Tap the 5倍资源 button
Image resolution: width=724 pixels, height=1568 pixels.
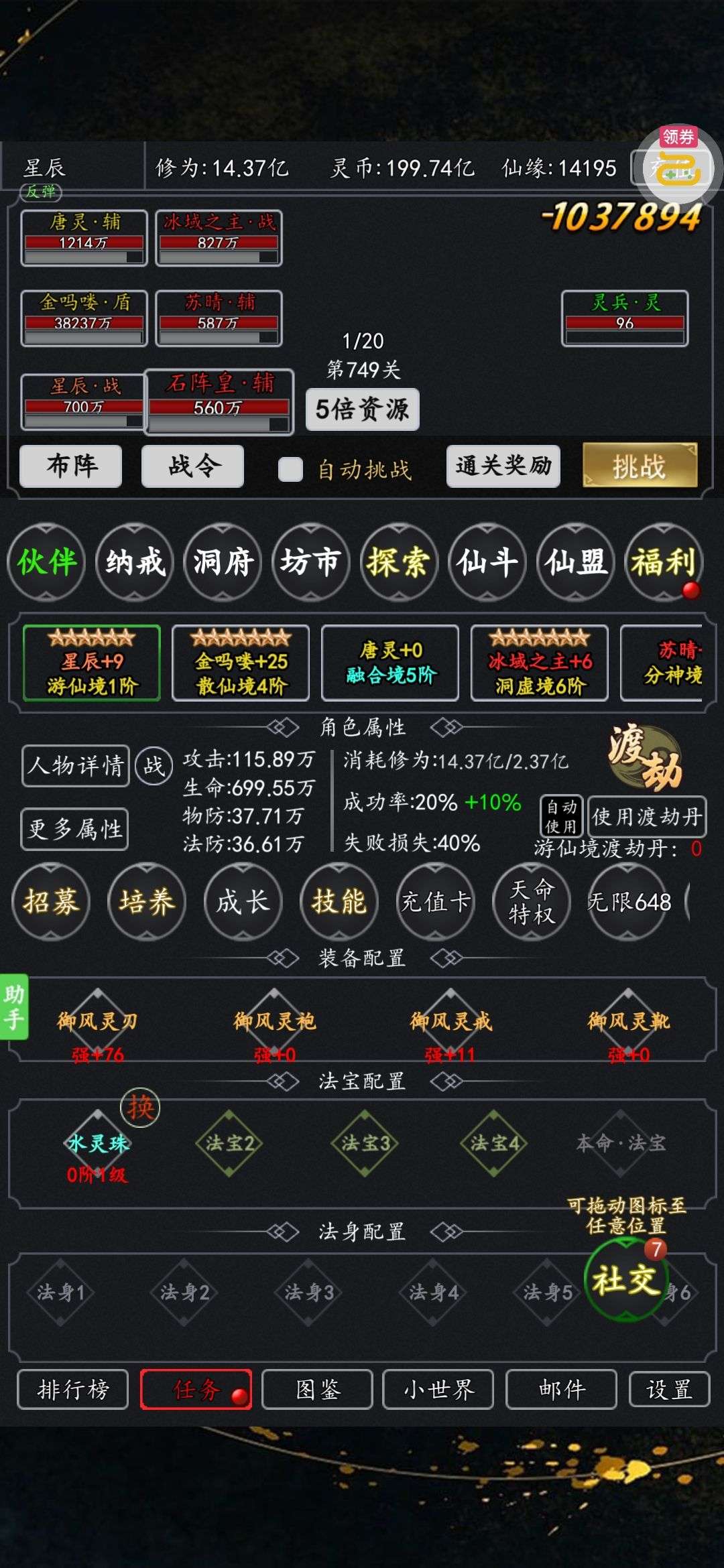click(362, 409)
